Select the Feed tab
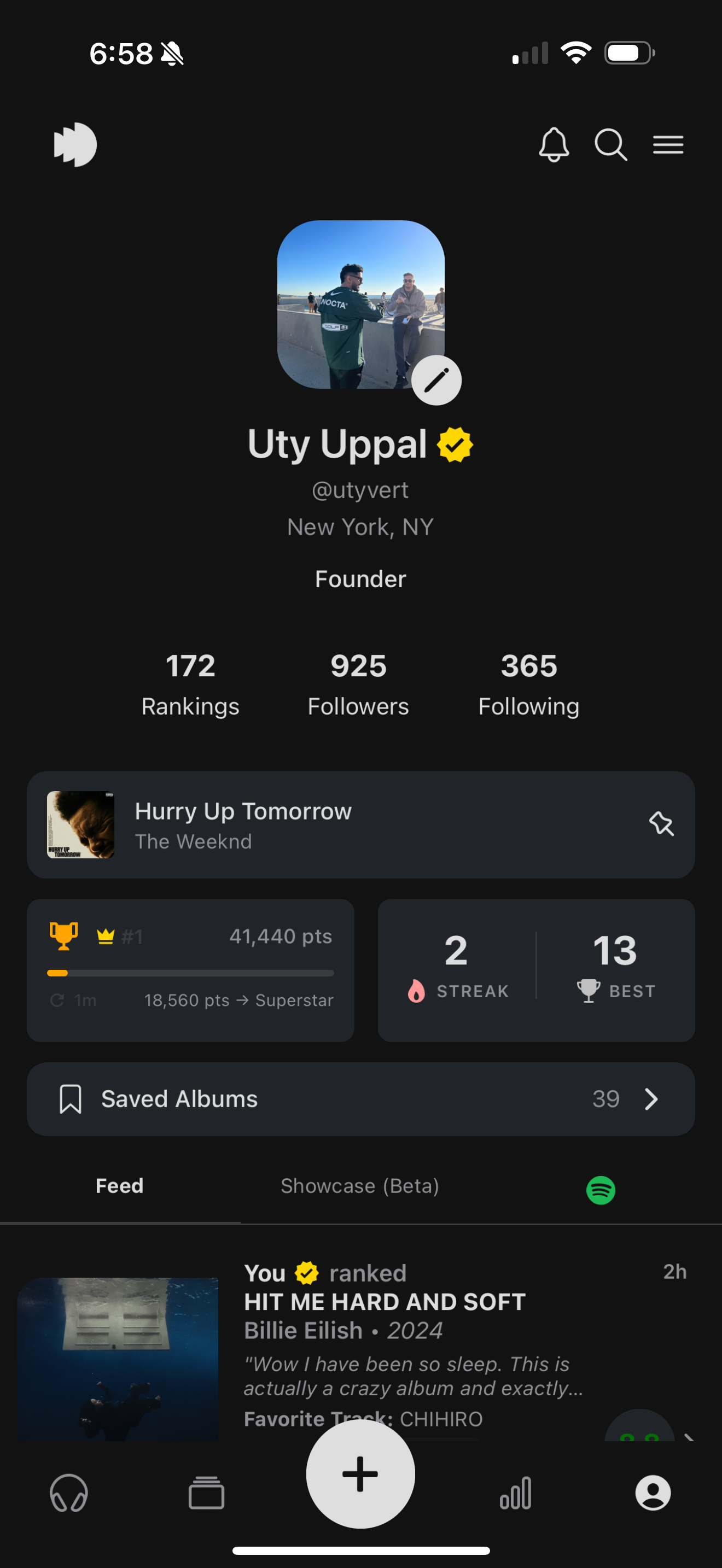 coord(119,1186)
